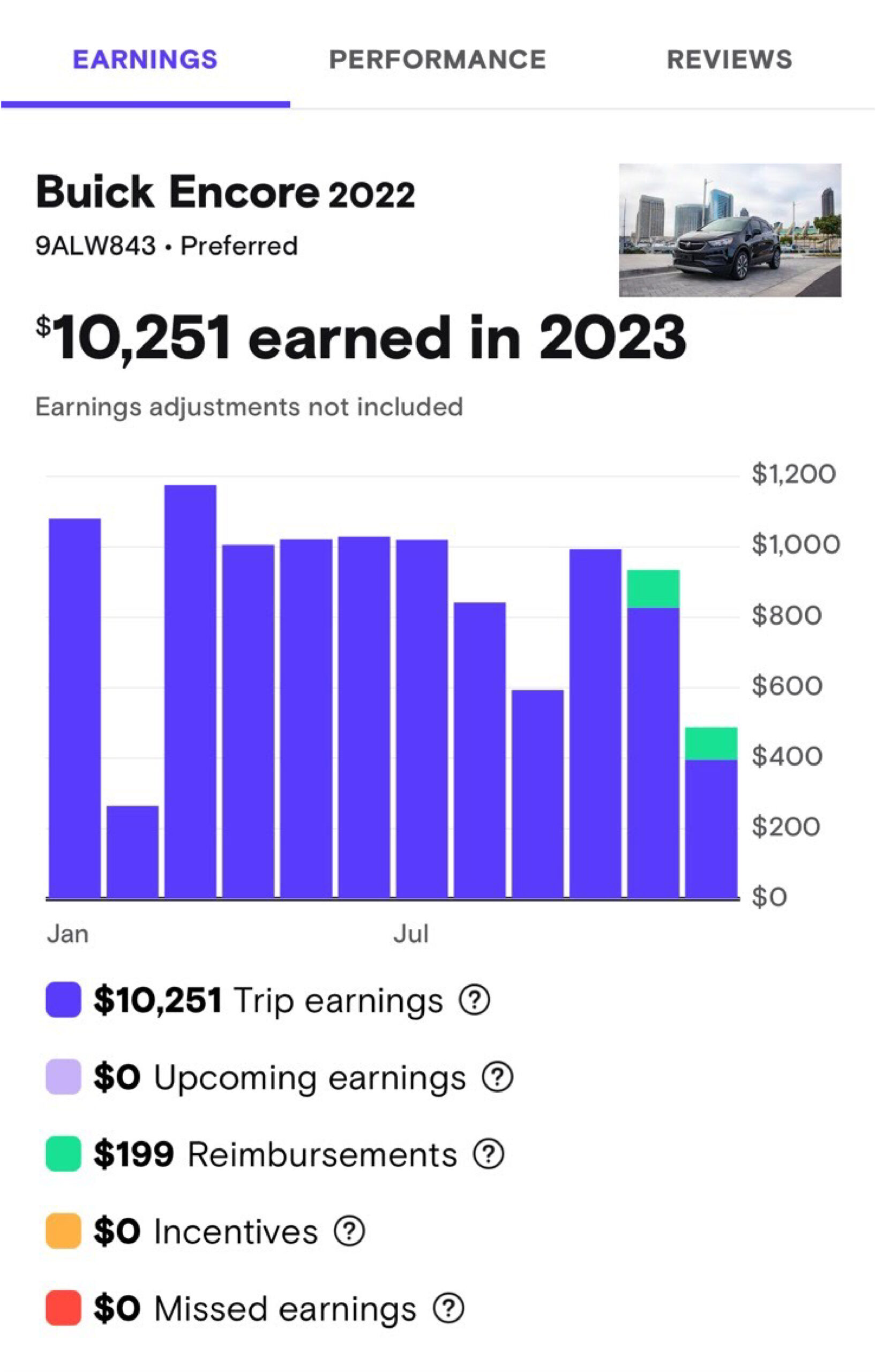Viewport: 876px width, 1372px height.
Task: Open the Reviews tab
Action: pyautogui.click(x=729, y=60)
